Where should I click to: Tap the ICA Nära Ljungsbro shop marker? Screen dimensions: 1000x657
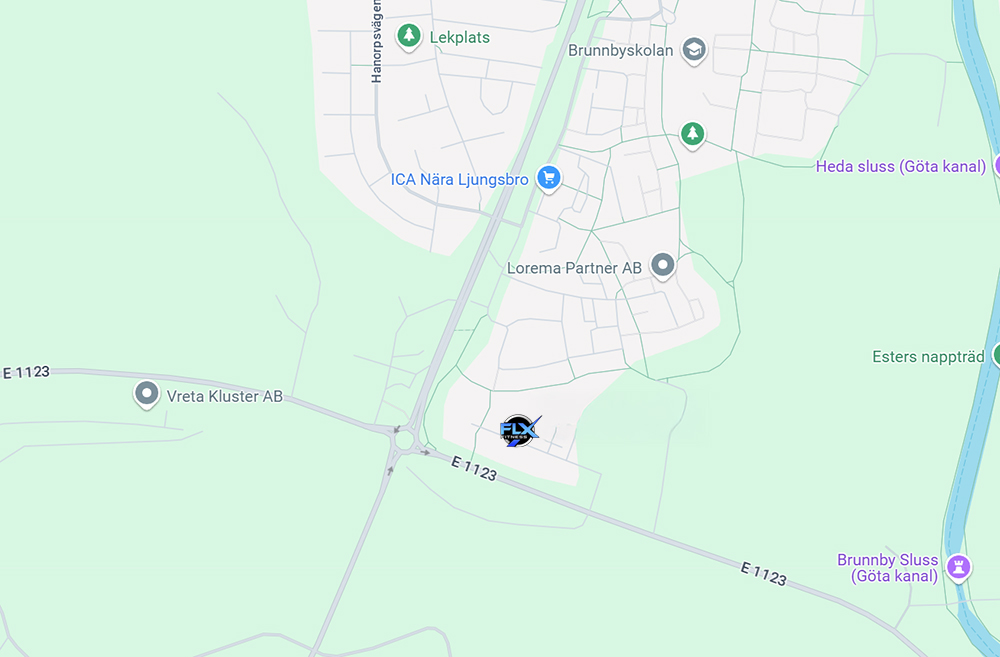click(x=548, y=178)
